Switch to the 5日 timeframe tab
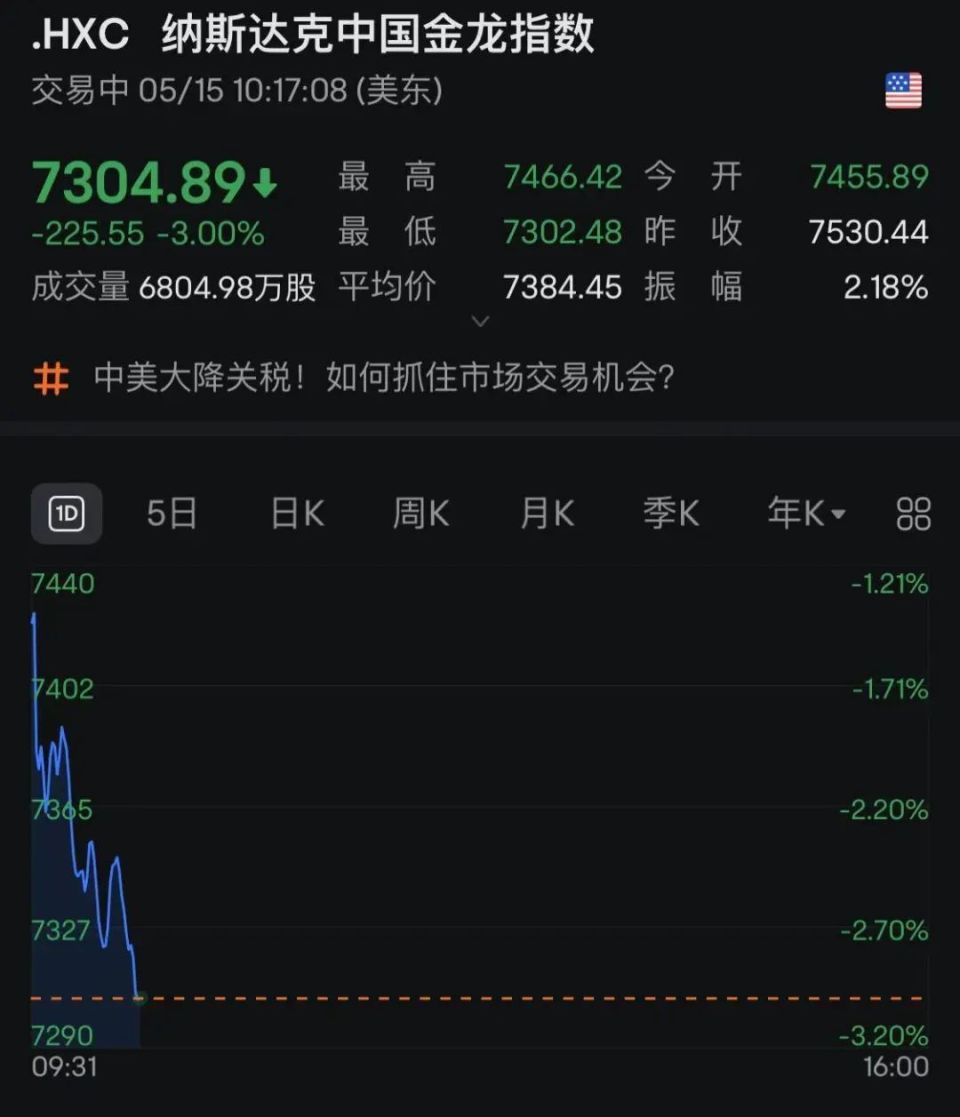The image size is (960, 1117). click(171, 513)
